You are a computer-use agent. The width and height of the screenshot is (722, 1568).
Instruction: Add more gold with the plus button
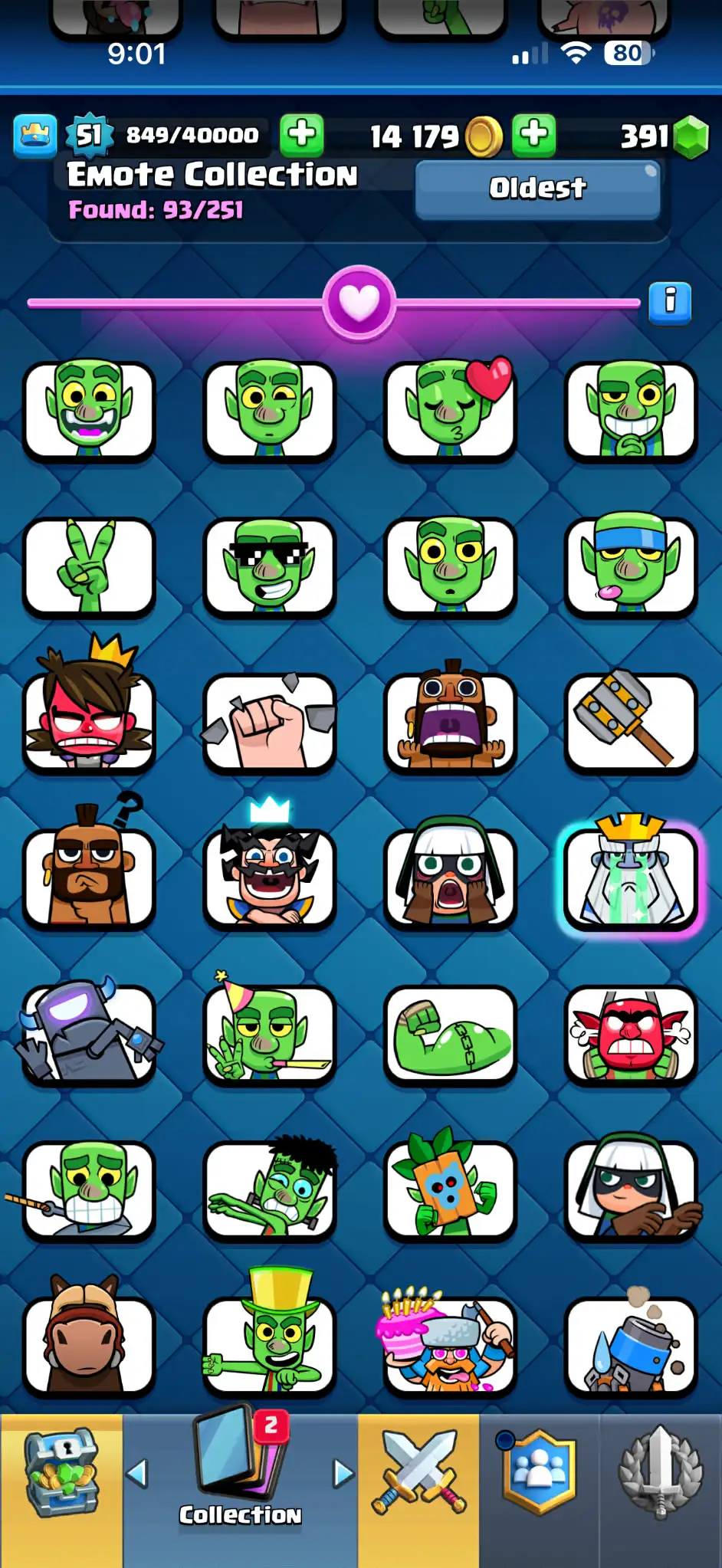pyautogui.click(x=534, y=134)
